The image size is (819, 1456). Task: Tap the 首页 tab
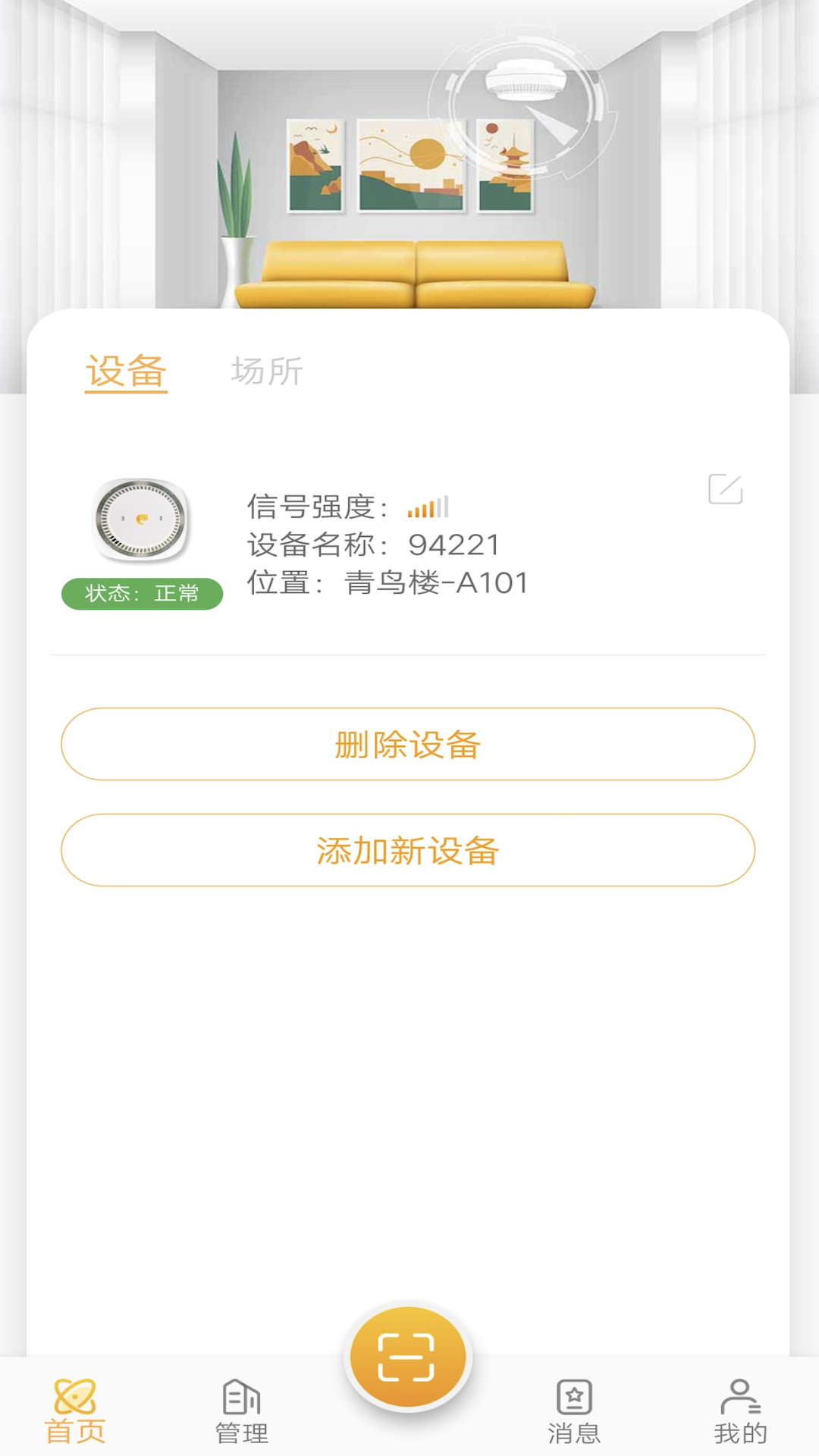pyautogui.click(x=75, y=1412)
